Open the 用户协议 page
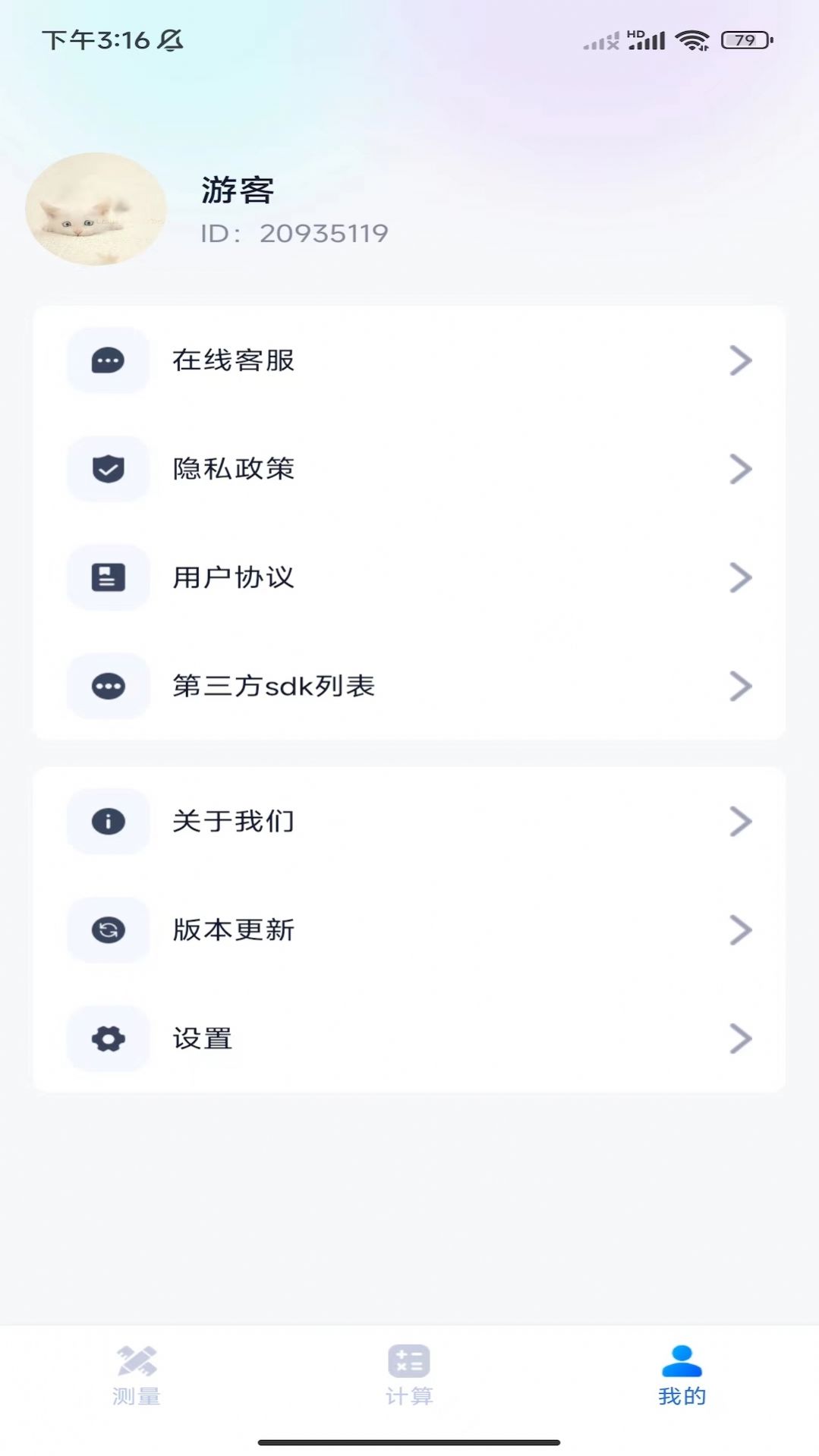 [410, 577]
